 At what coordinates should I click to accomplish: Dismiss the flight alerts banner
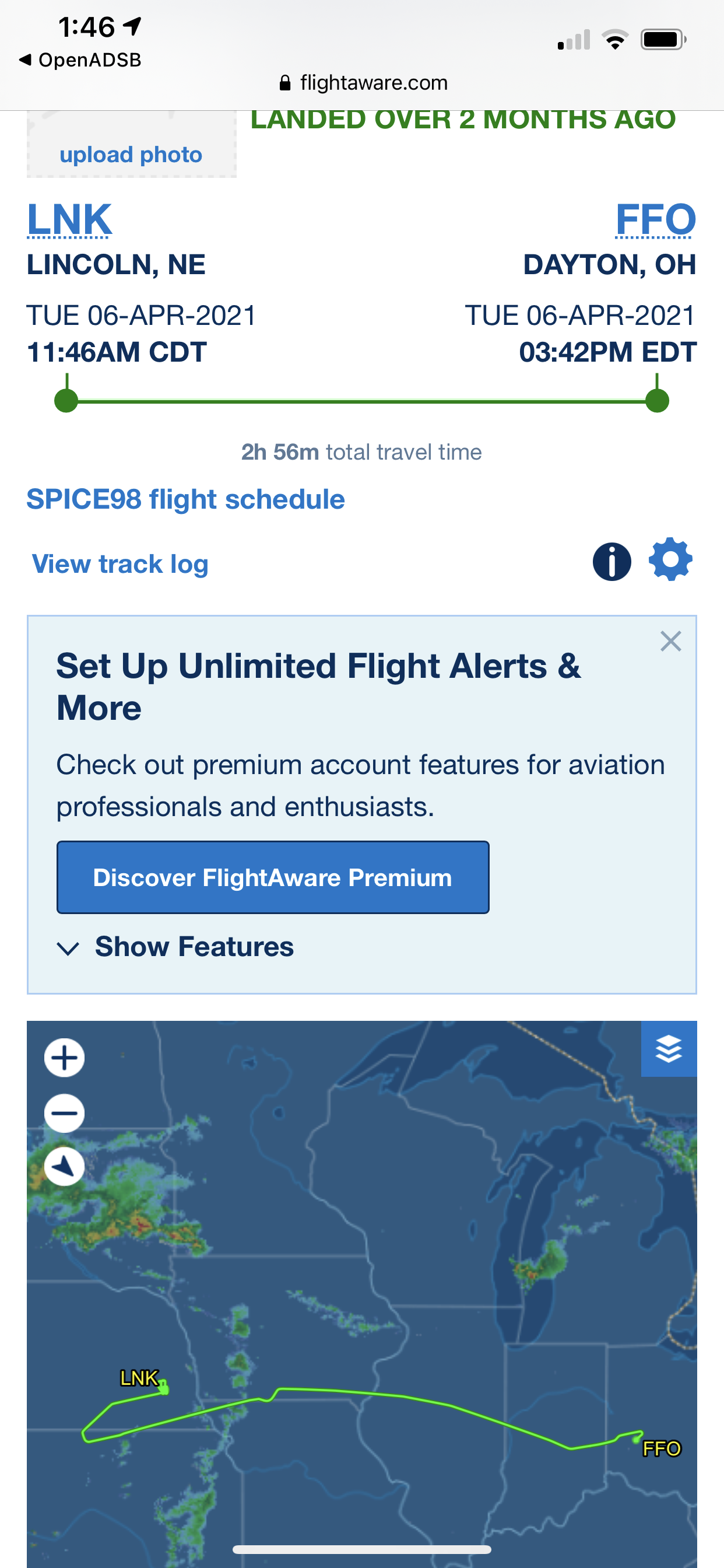point(670,641)
